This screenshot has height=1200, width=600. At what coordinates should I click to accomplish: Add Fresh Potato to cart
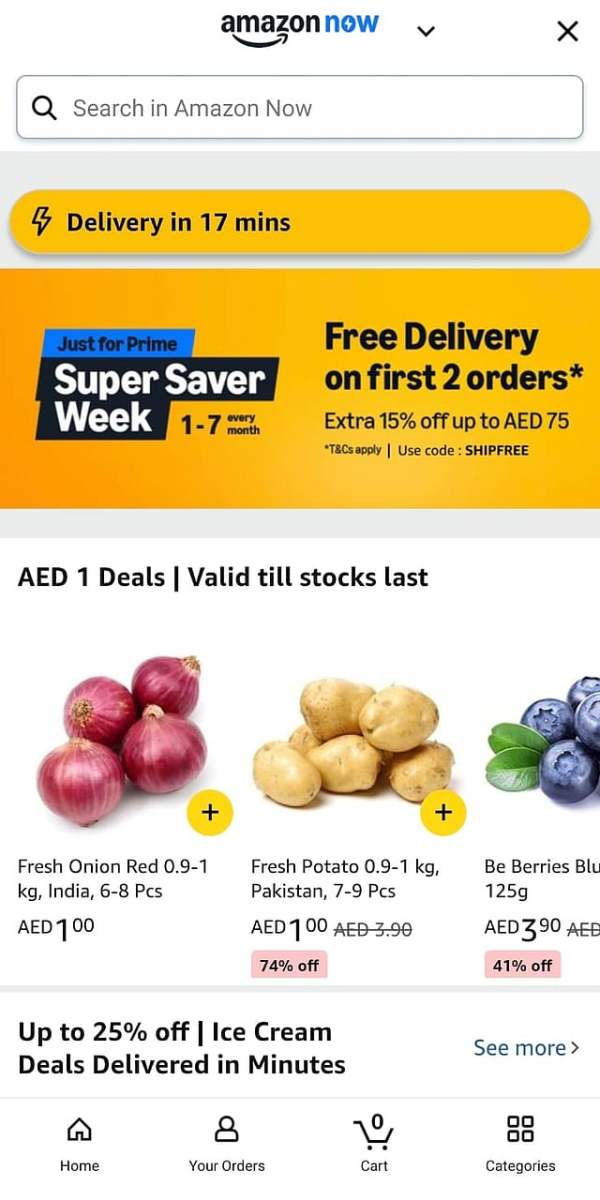pyautogui.click(x=443, y=813)
